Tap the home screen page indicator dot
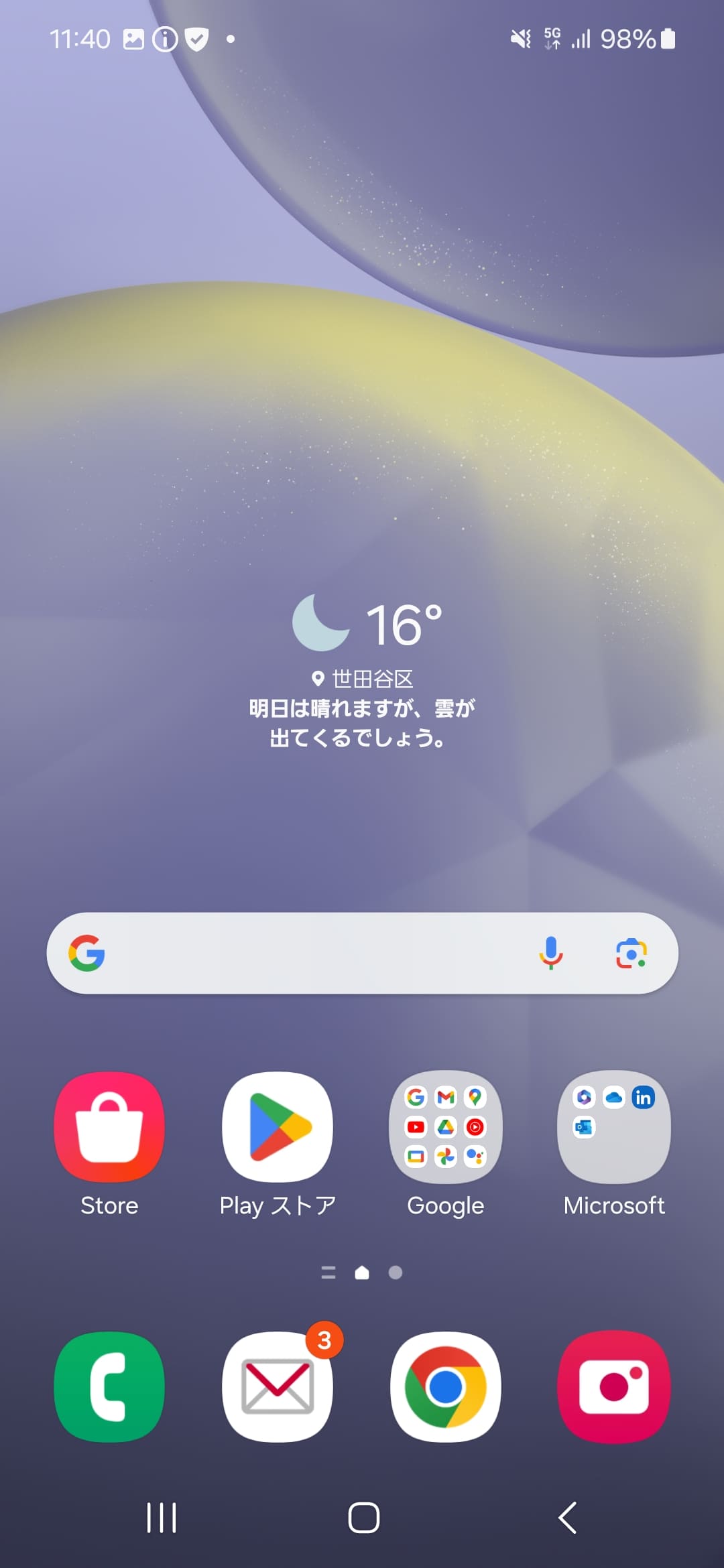This screenshot has width=724, height=1568. (x=396, y=1272)
